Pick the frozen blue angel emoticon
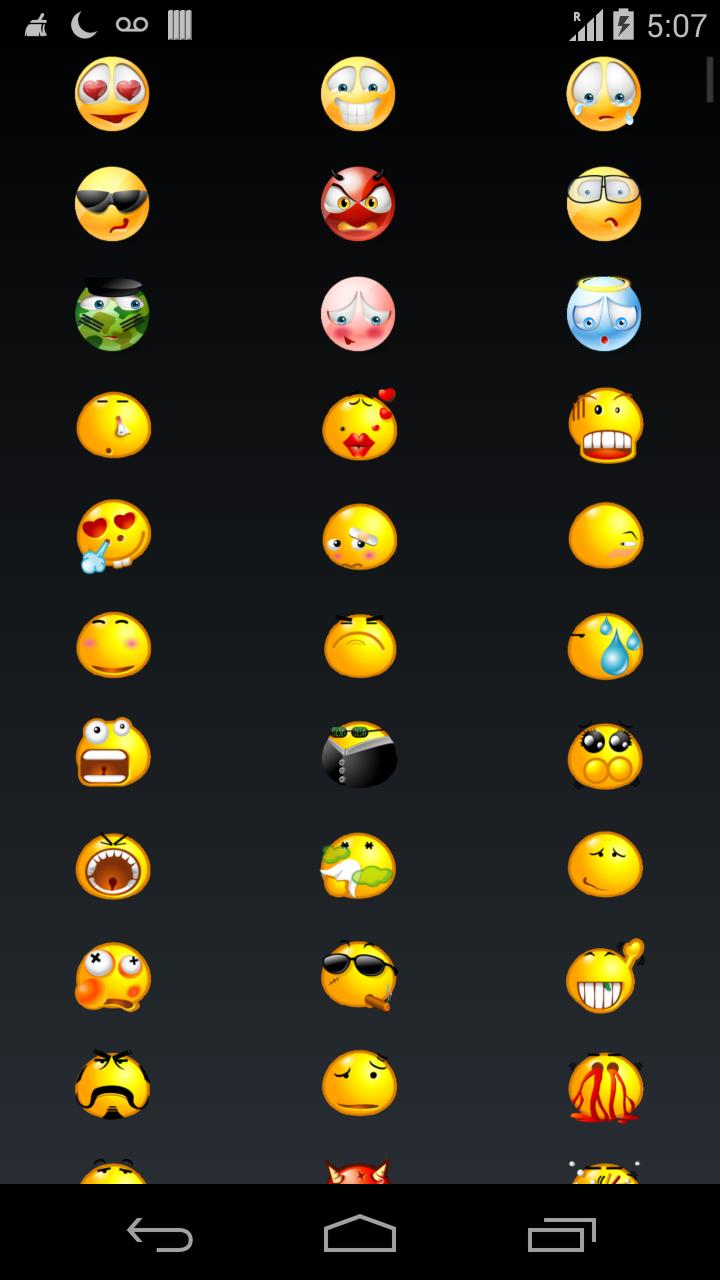The image size is (720, 1280). [604, 314]
